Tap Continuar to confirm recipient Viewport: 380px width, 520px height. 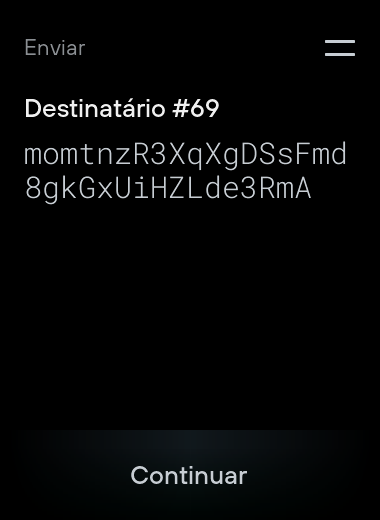[x=189, y=475]
